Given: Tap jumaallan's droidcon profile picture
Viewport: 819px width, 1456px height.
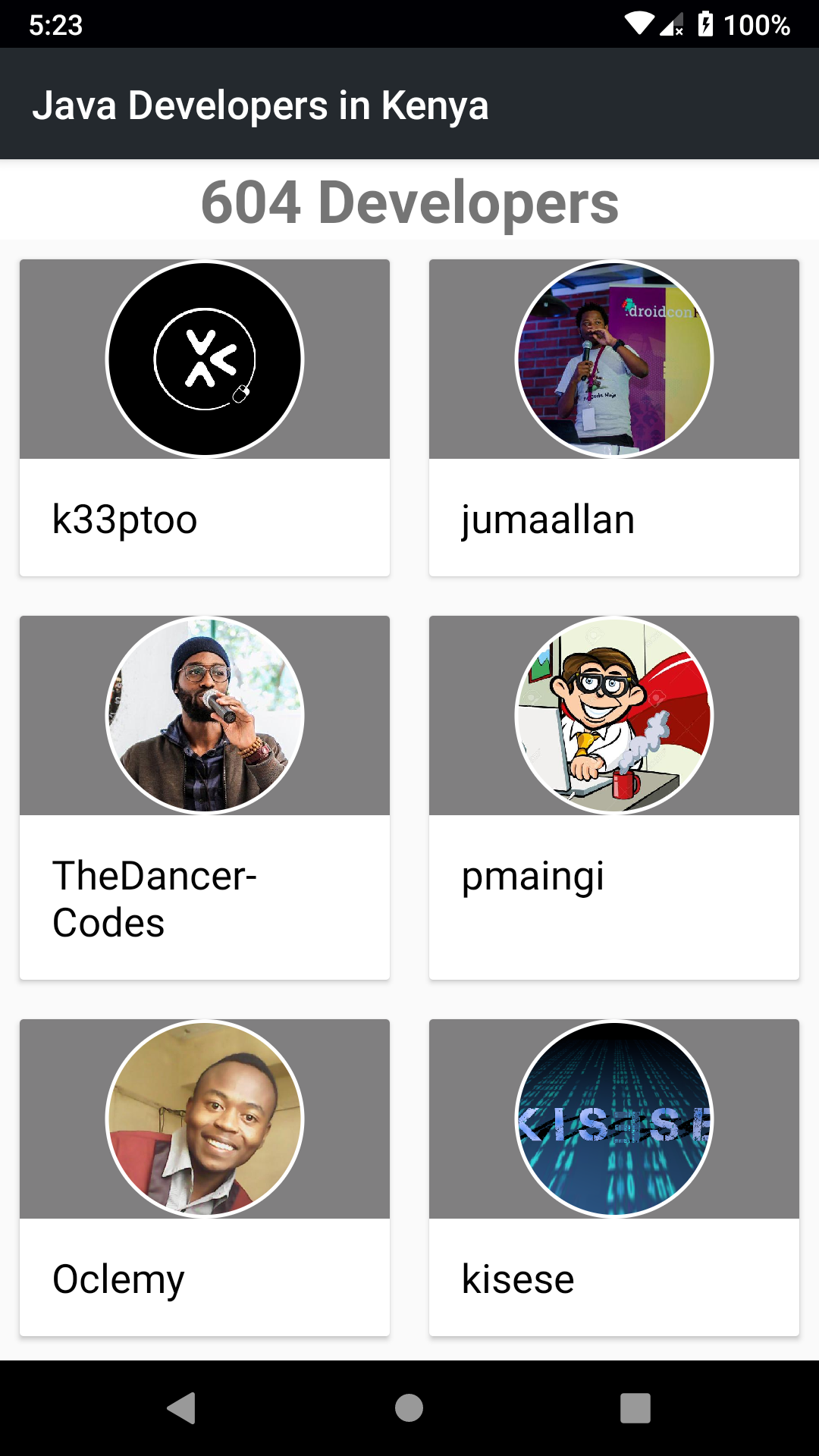Looking at the screenshot, I should [614, 359].
